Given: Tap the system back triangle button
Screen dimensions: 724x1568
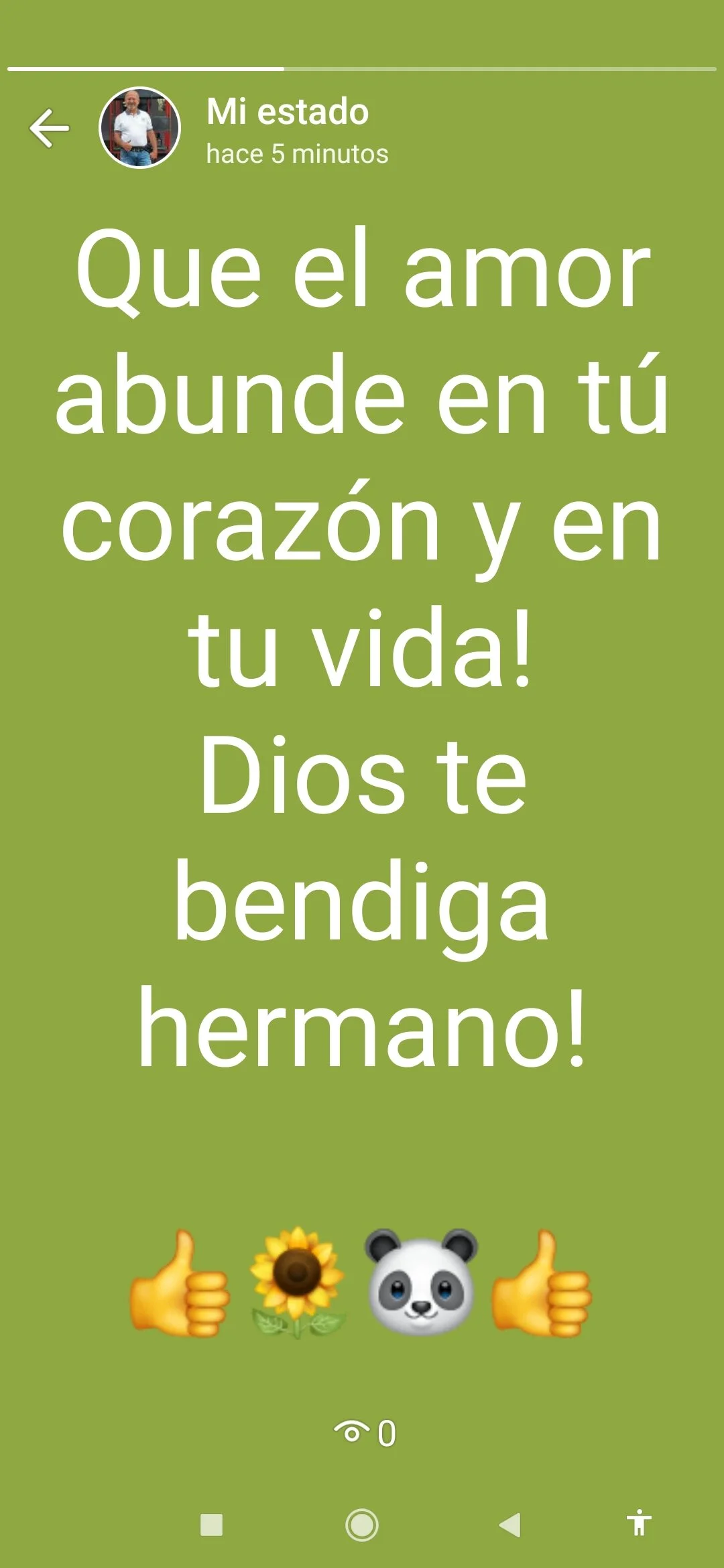Looking at the screenshot, I should click(510, 1525).
